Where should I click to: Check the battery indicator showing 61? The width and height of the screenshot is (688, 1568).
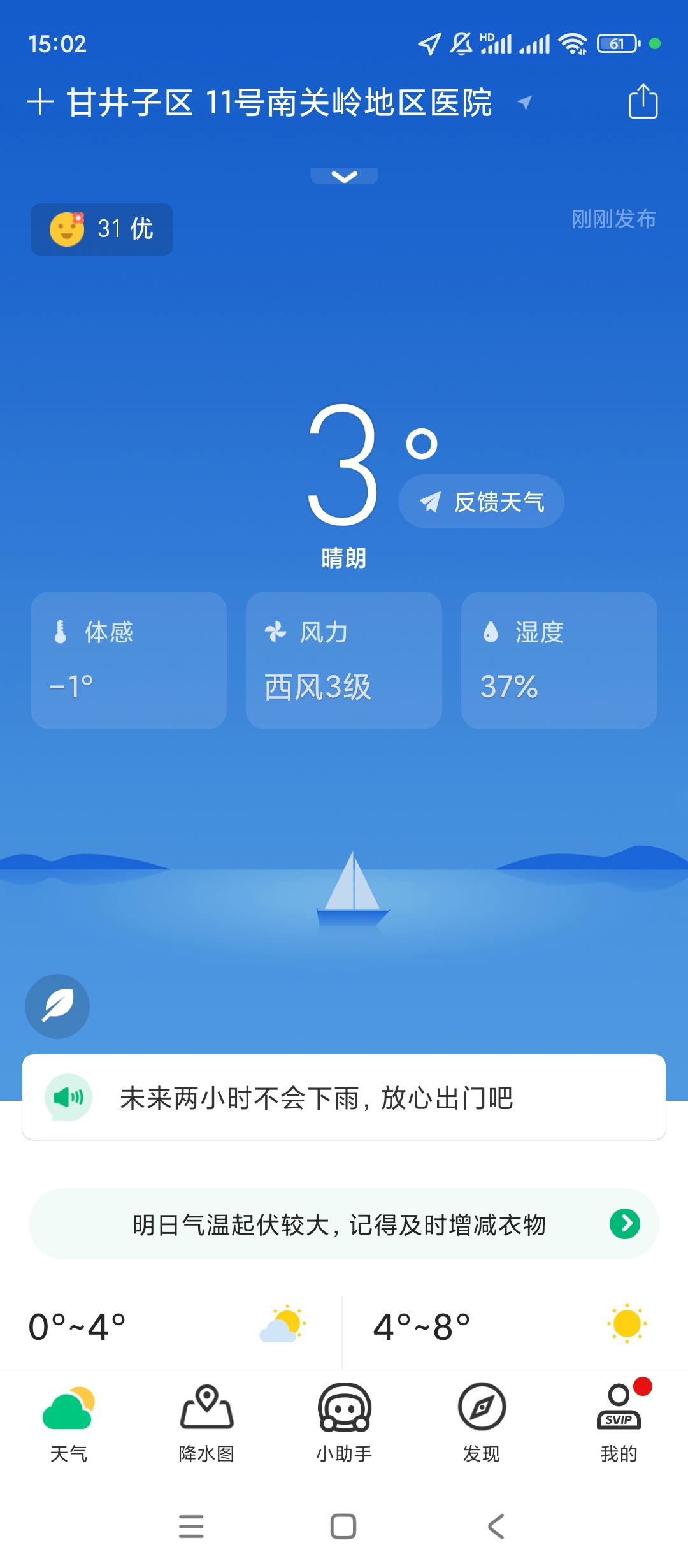617,42
